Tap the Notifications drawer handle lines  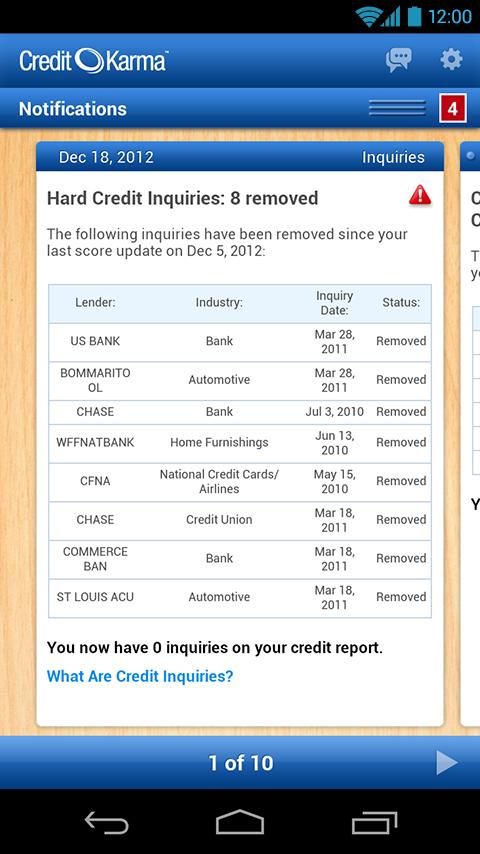pyautogui.click(x=397, y=108)
